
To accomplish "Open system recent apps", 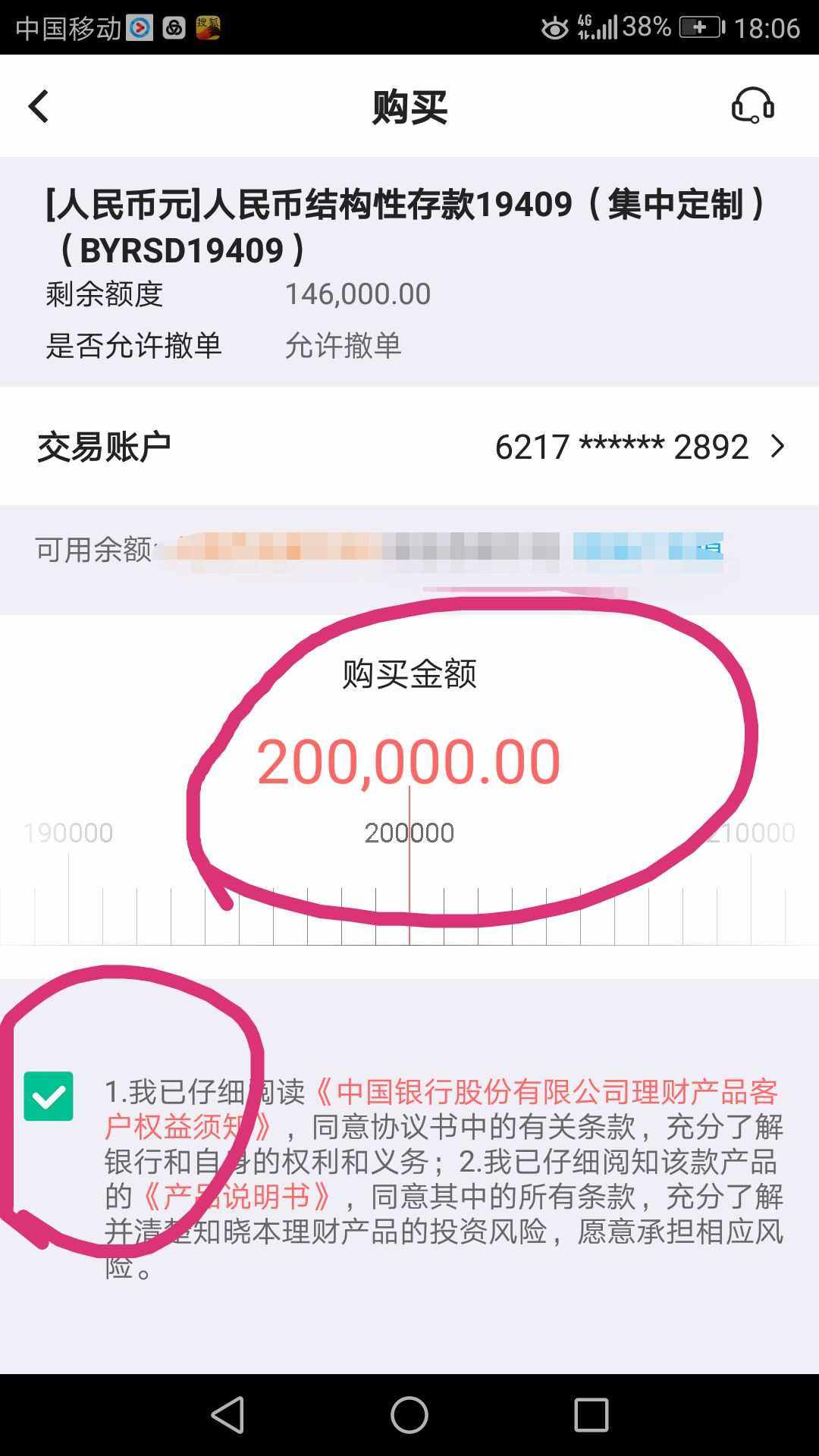I will click(591, 1415).
